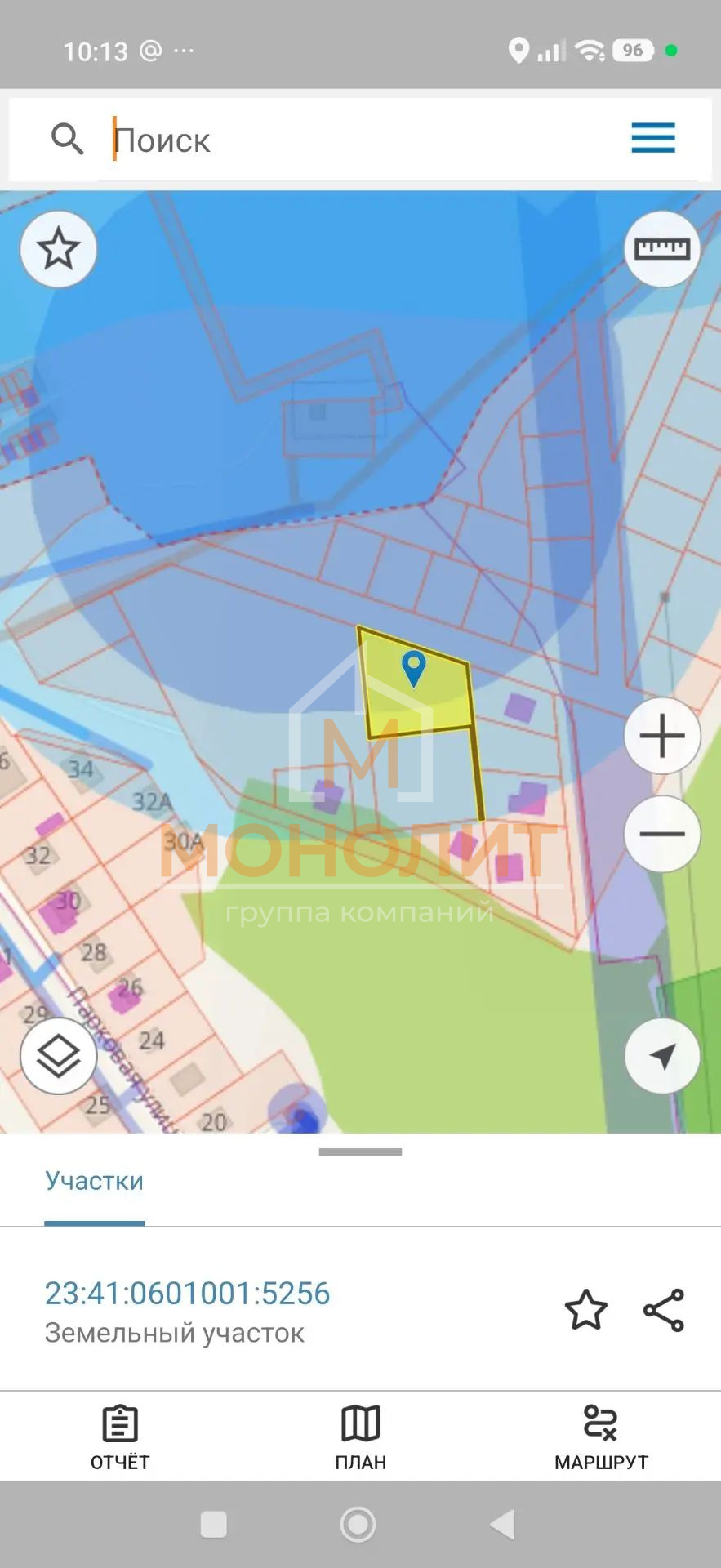Open the ПЛАН view

pos(360,1438)
